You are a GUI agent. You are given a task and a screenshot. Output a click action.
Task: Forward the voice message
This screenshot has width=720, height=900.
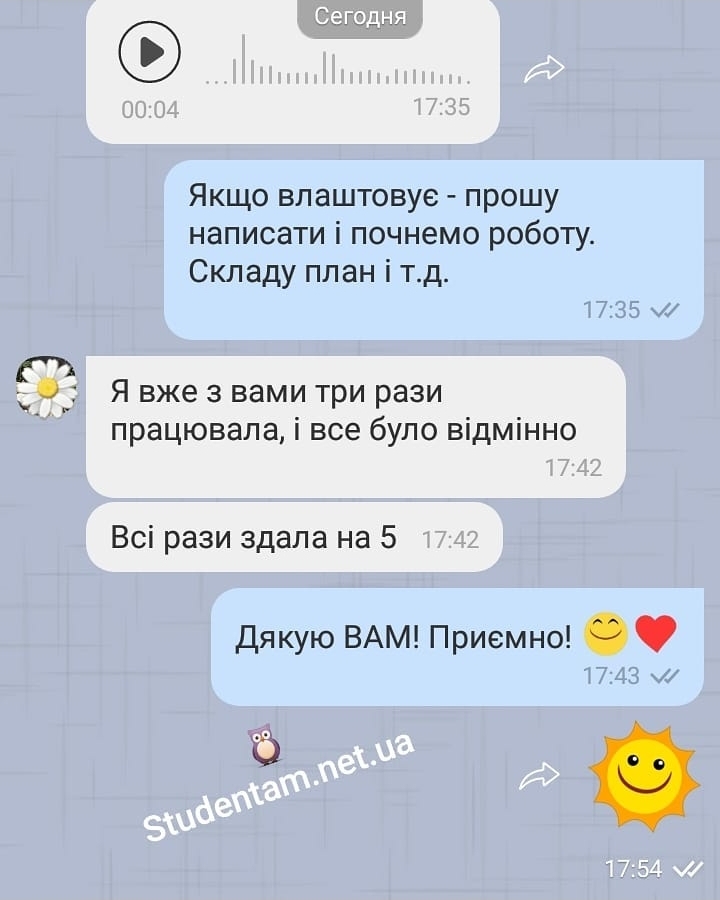(x=544, y=68)
